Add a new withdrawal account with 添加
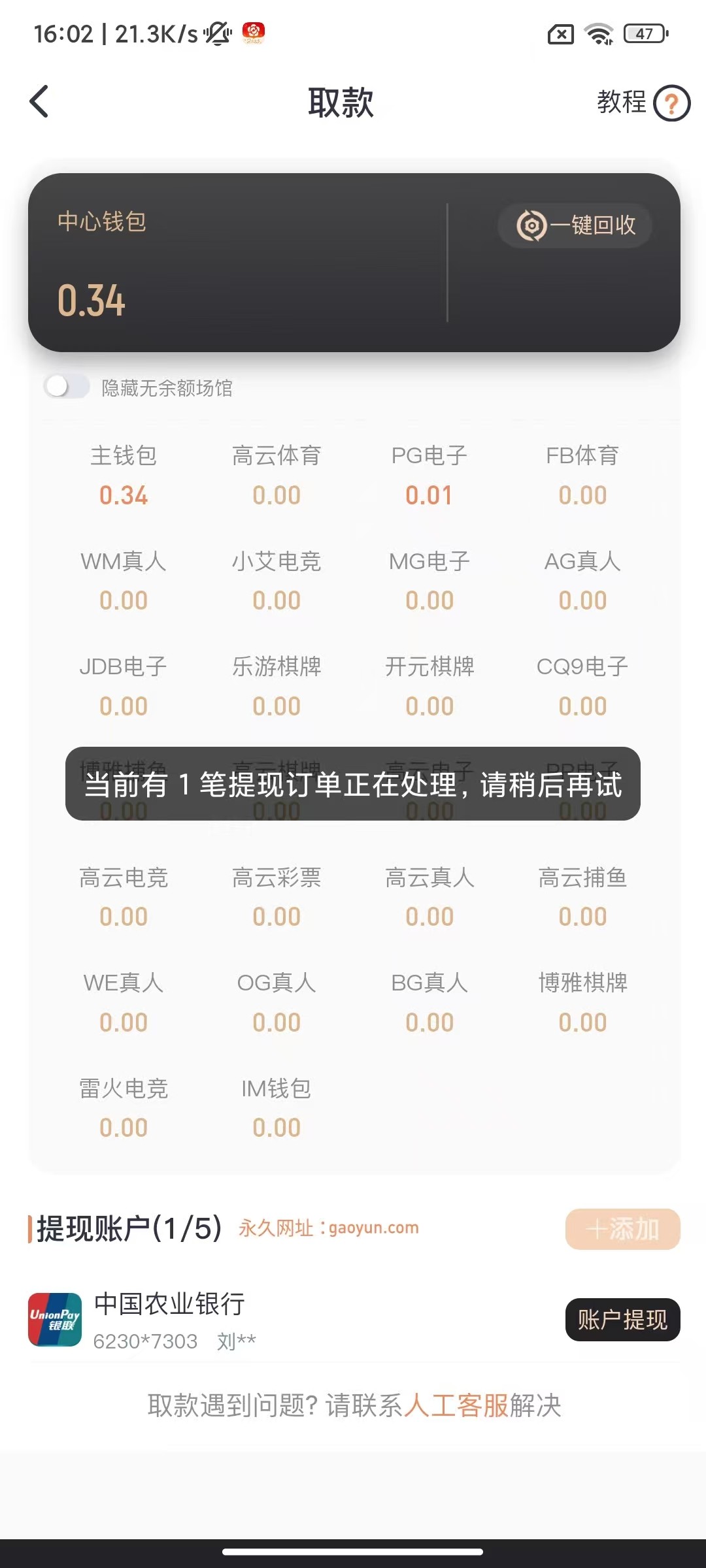Screen dimensions: 706x1568 coord(622,1229)
